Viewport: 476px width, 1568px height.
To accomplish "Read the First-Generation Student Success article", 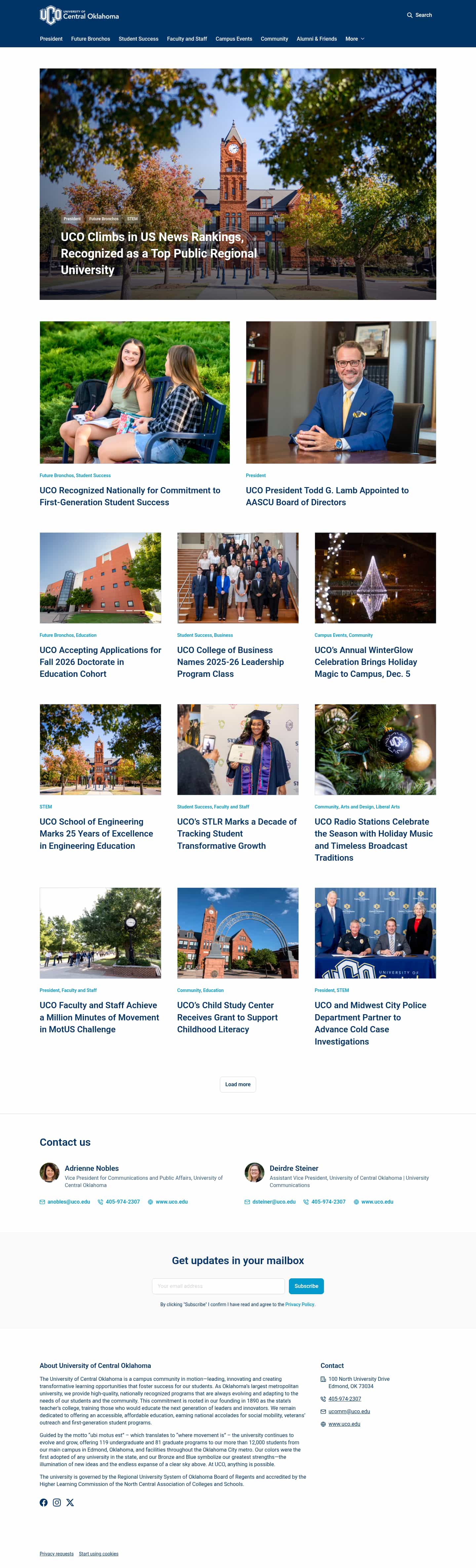I will point(130,496).
